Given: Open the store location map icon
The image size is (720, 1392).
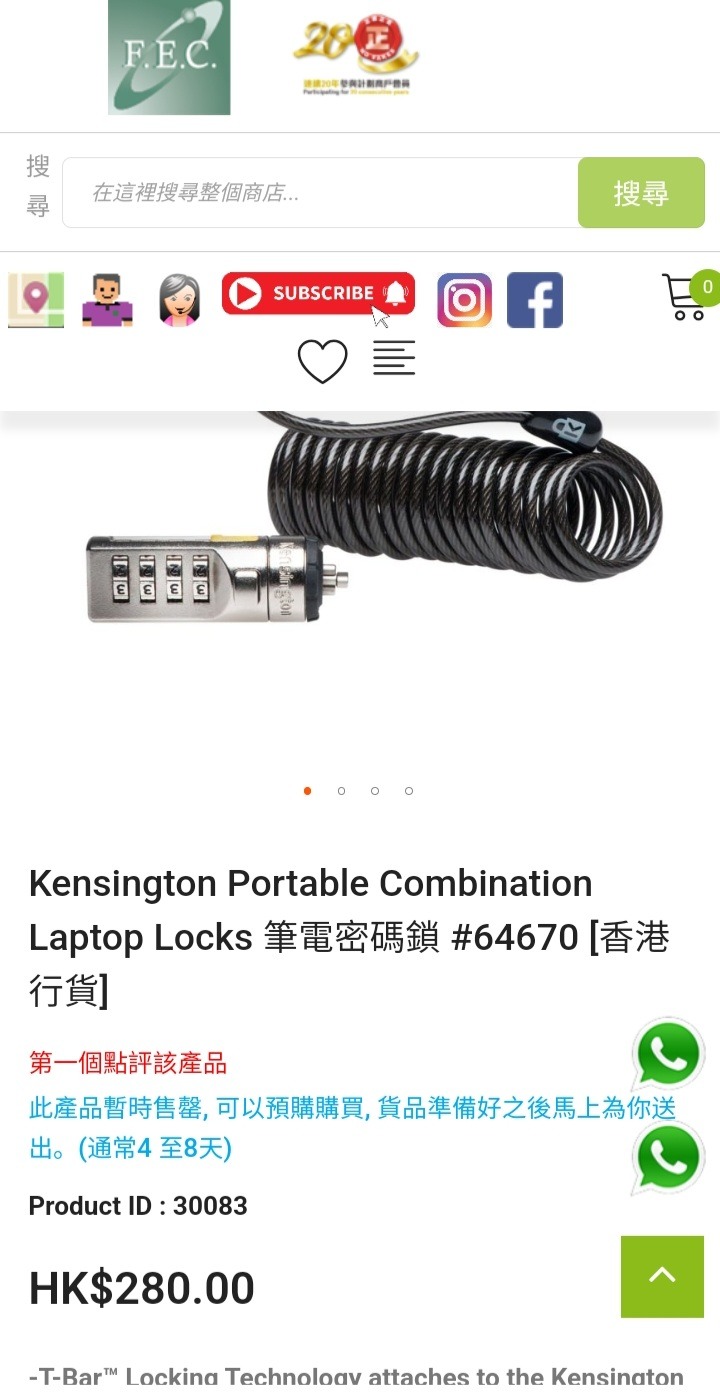Looking at the screenshot, I should [36, 299].
